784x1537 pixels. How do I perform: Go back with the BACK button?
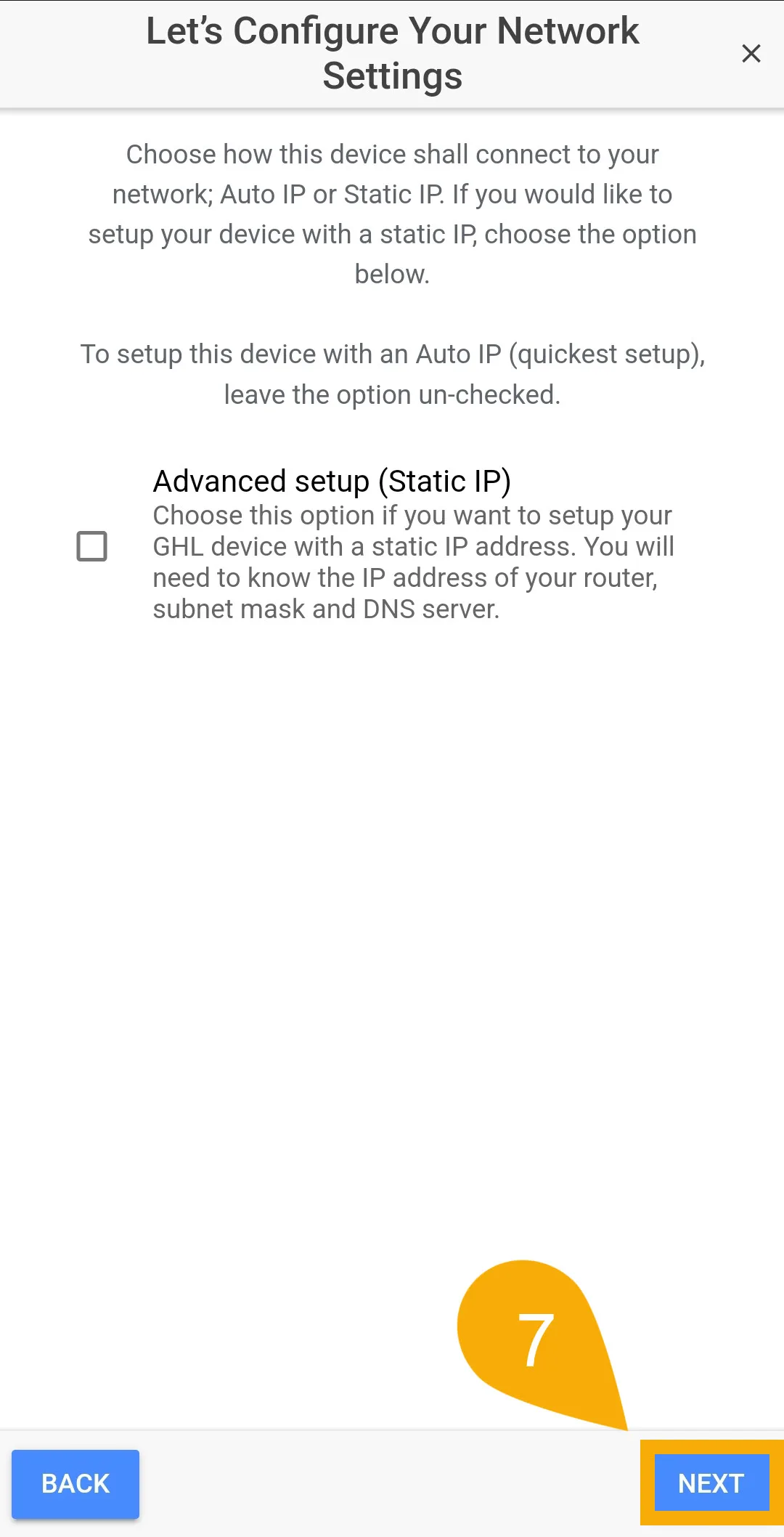pos(75,1484)
